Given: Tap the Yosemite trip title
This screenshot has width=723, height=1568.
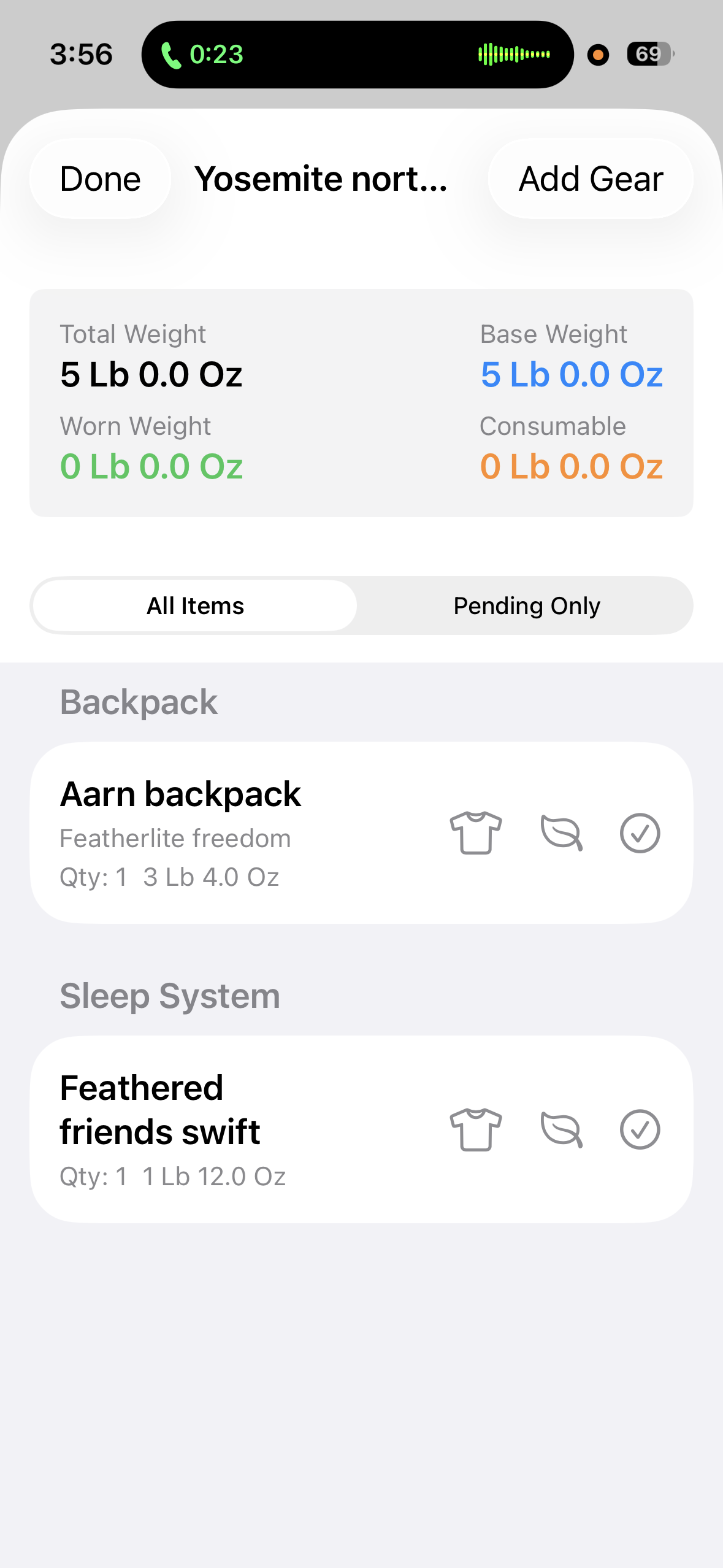Looking at the screenshot, I should point(321,179).
